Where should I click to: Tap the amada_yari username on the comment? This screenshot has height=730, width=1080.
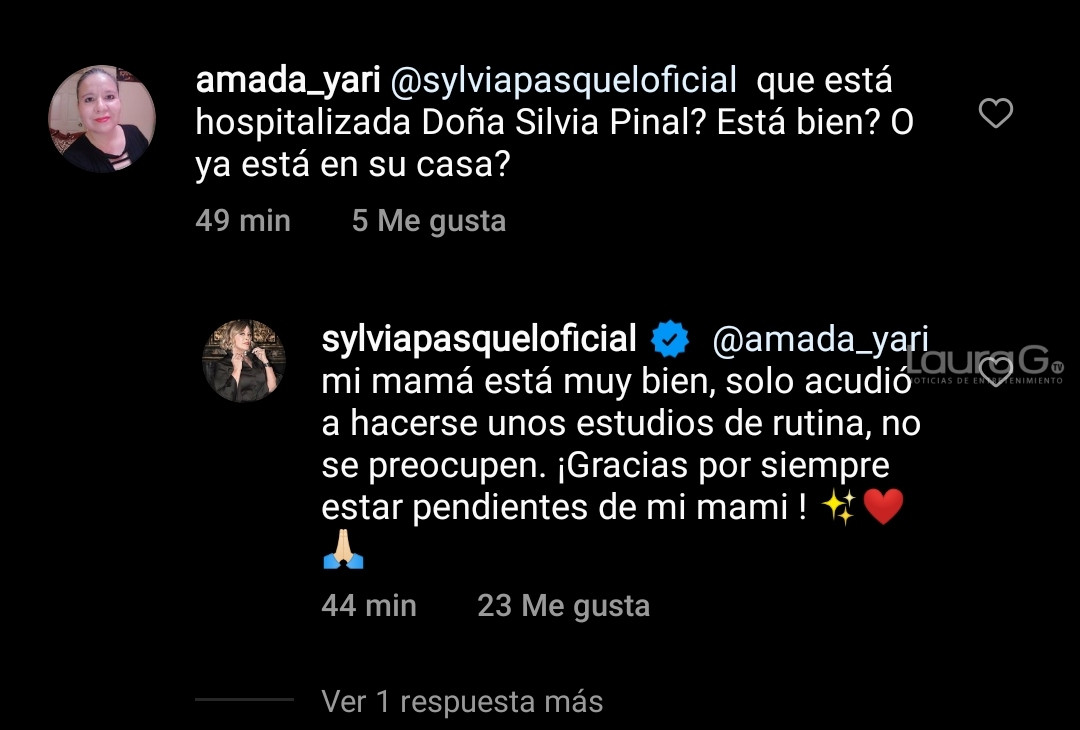tap(286, 80)
